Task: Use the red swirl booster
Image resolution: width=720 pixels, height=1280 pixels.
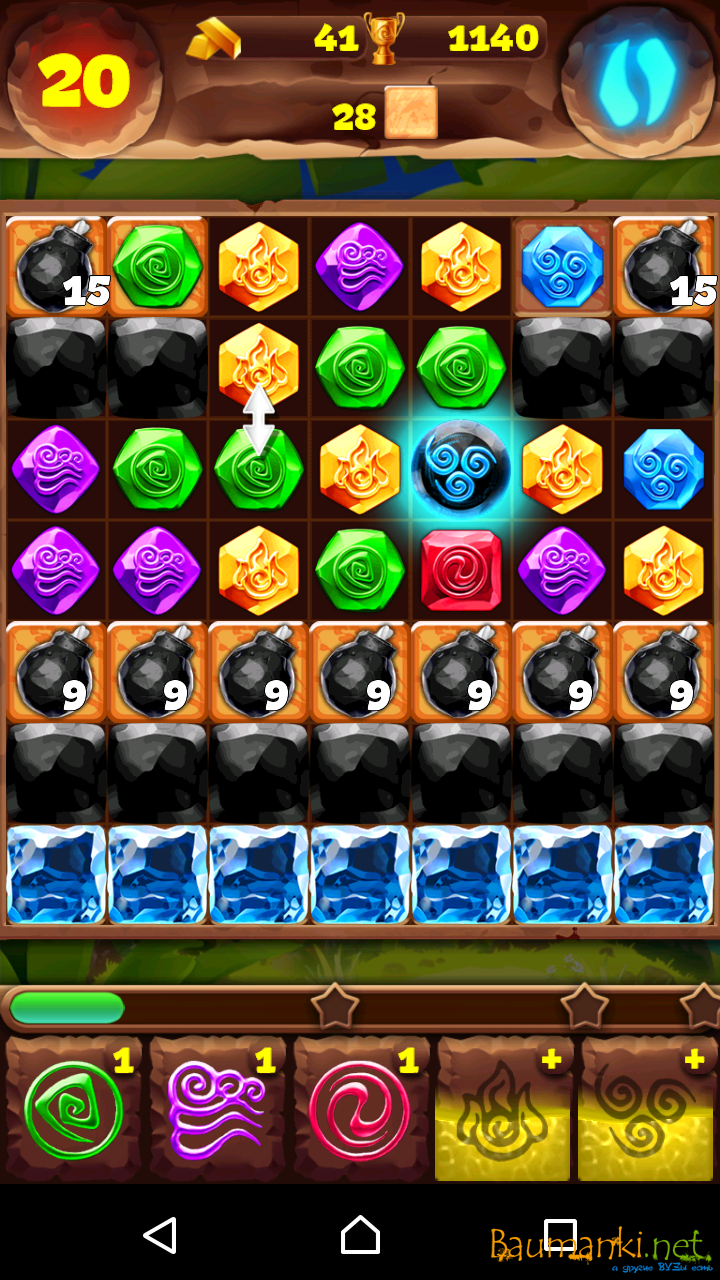Action: tap(361, 1110)
